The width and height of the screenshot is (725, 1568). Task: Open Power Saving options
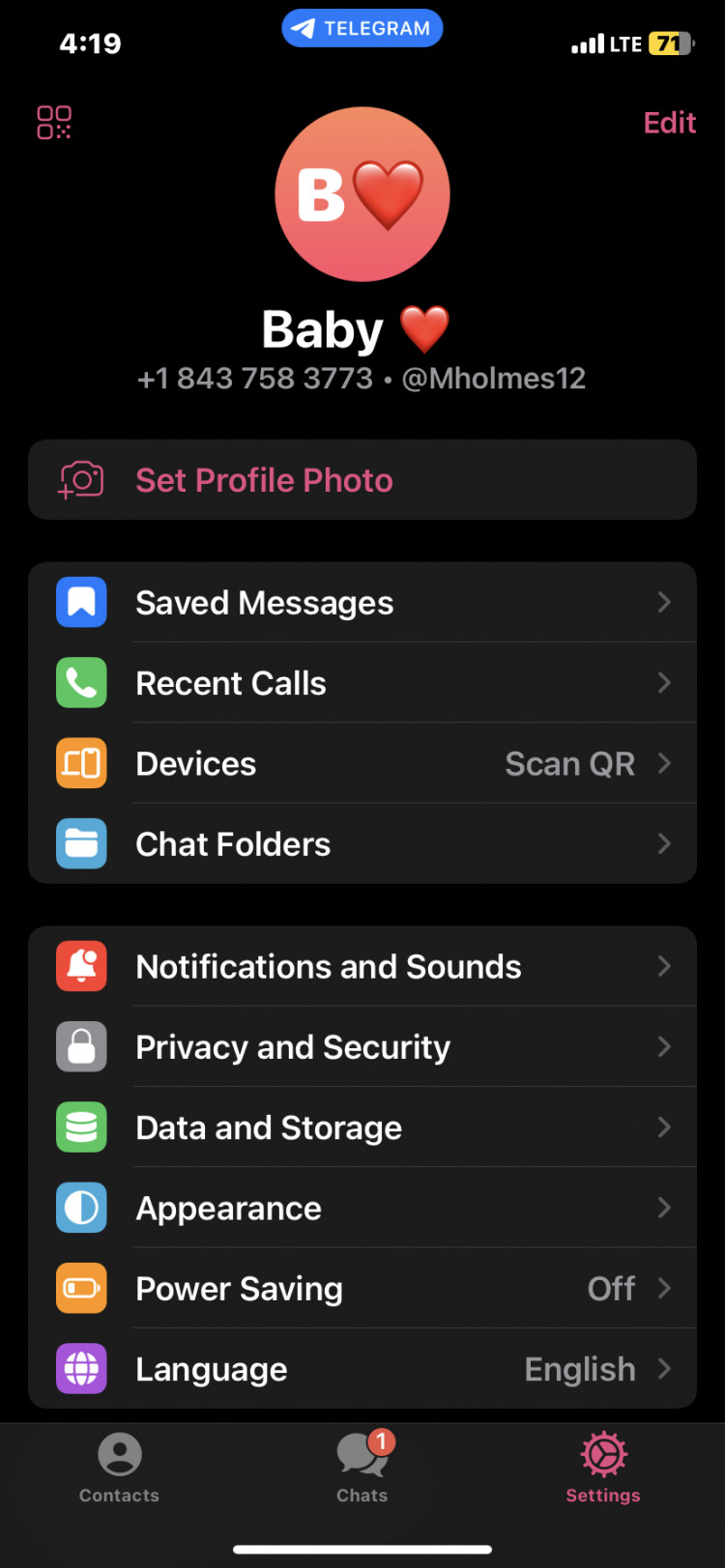tap(362, 1289)
